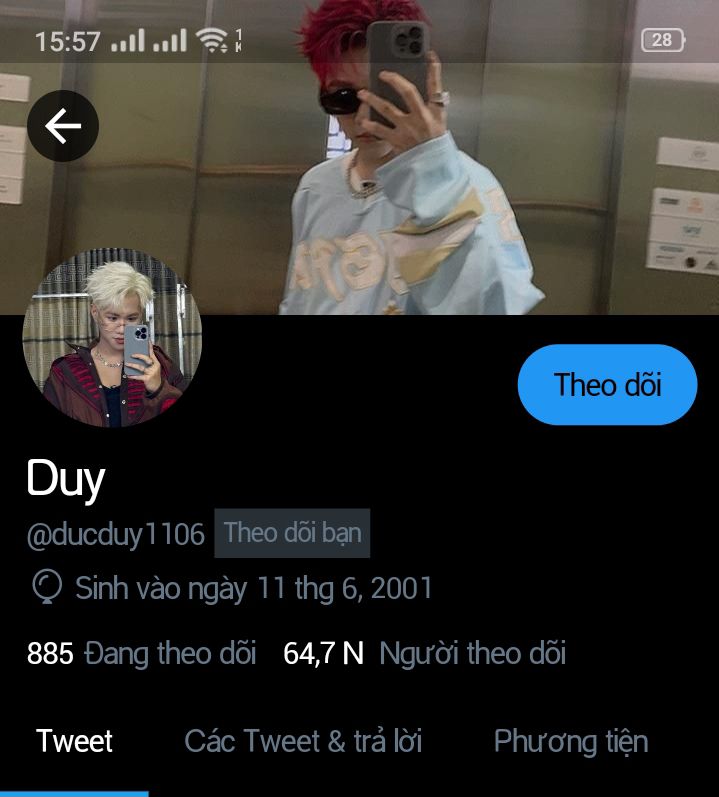Open Duy's profile picture
Viewport: 719px width, 797px height.
[111, 337]
